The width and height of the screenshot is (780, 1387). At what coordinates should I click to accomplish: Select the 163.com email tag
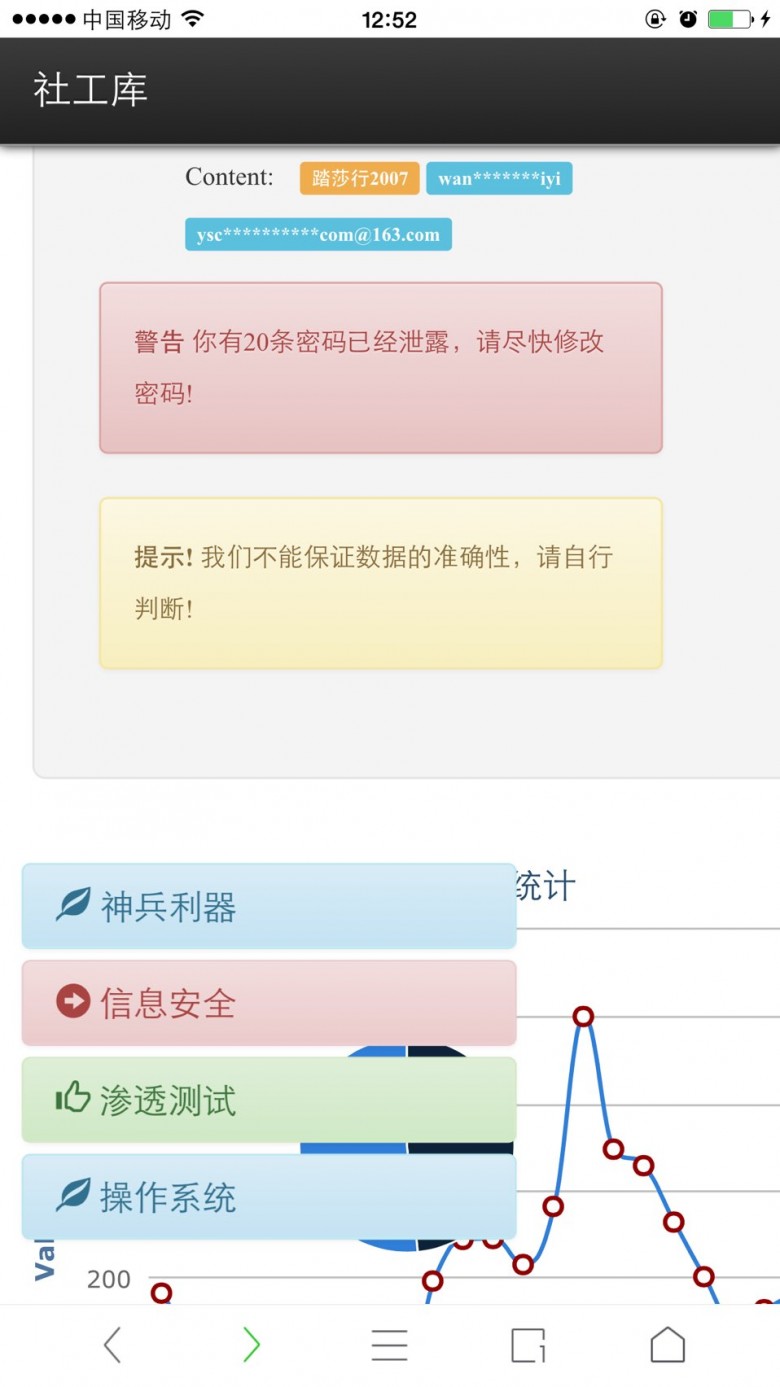click(x=318, y=235)
